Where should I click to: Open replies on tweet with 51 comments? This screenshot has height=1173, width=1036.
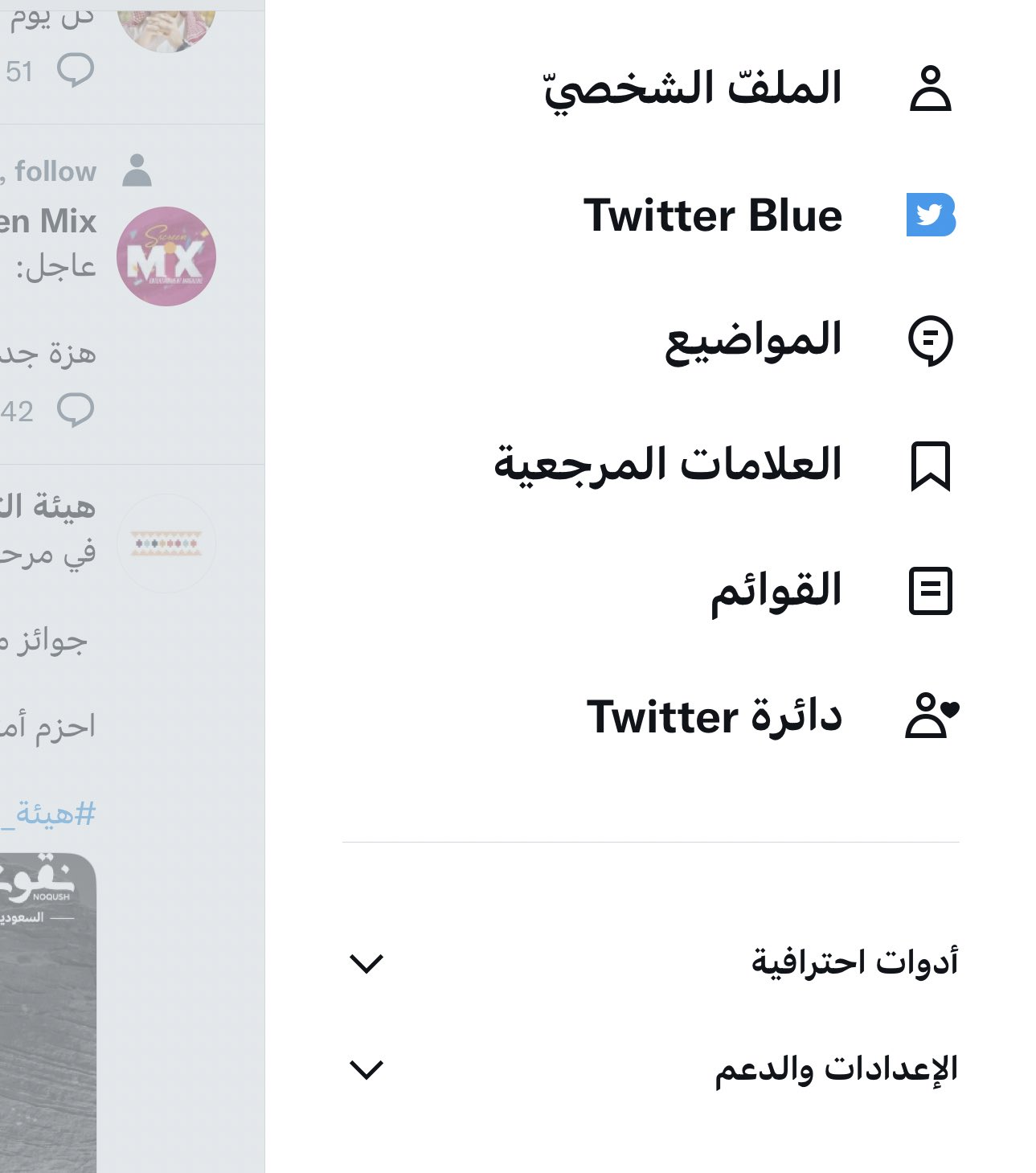point(76,71)
